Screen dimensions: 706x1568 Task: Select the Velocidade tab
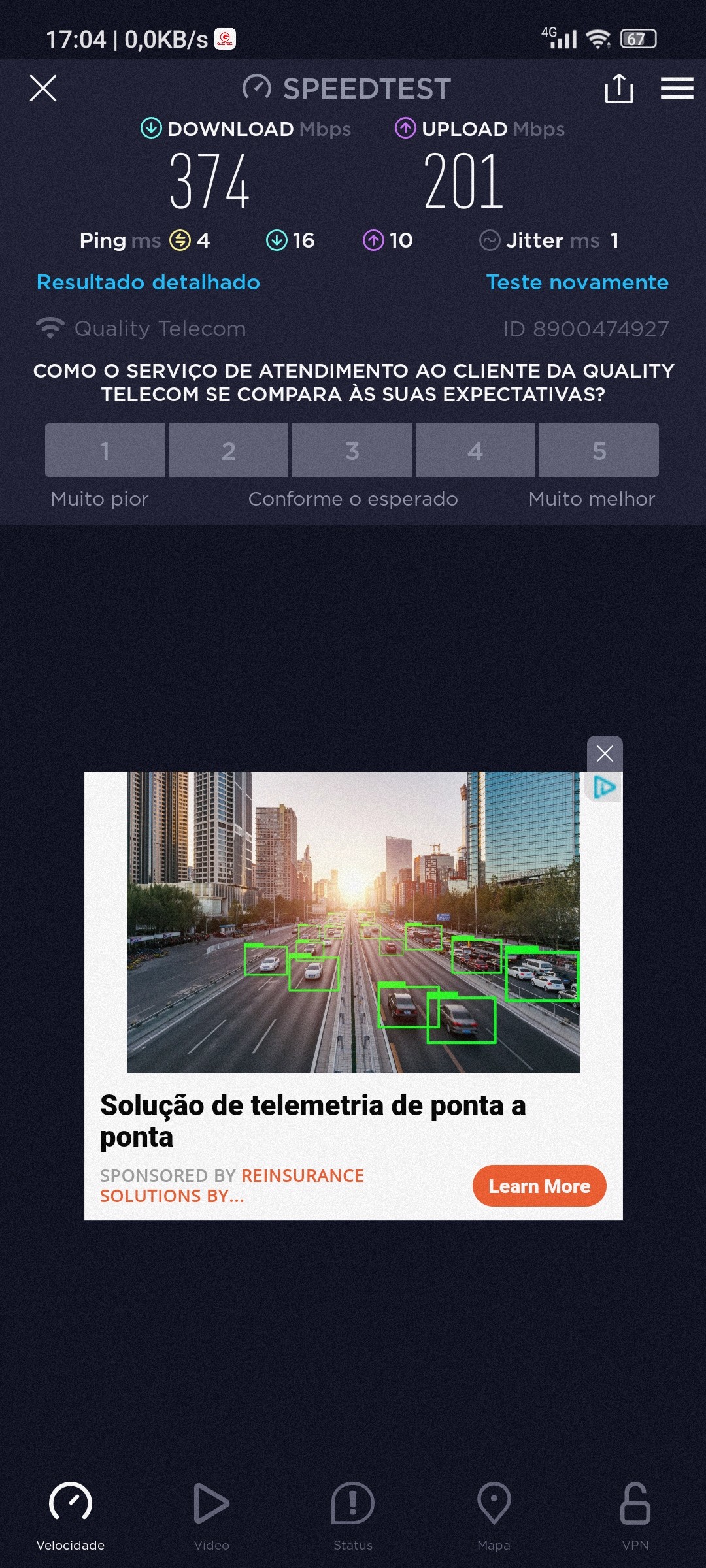point(71,1516)
